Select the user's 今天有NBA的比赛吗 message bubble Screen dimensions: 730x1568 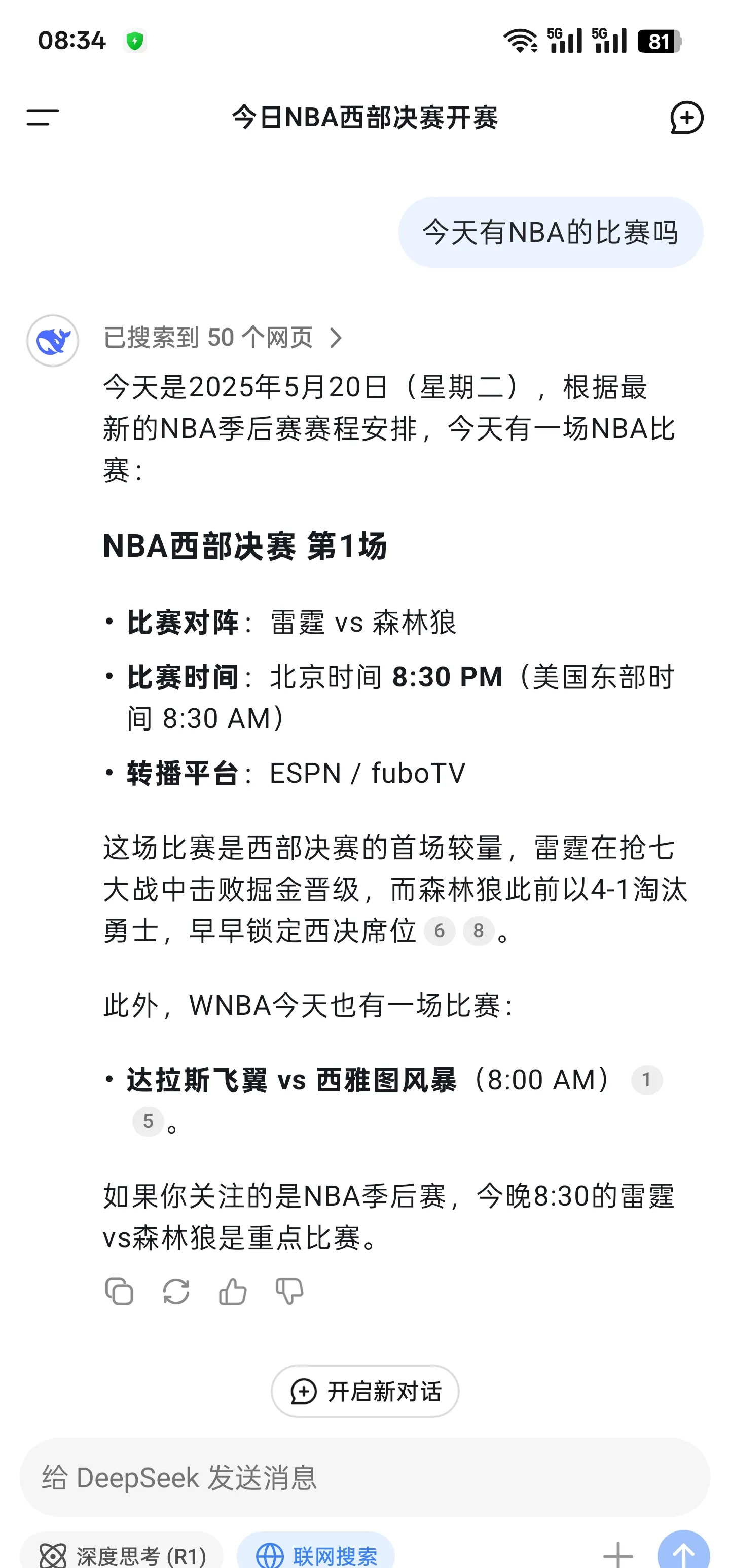(551, 231)
